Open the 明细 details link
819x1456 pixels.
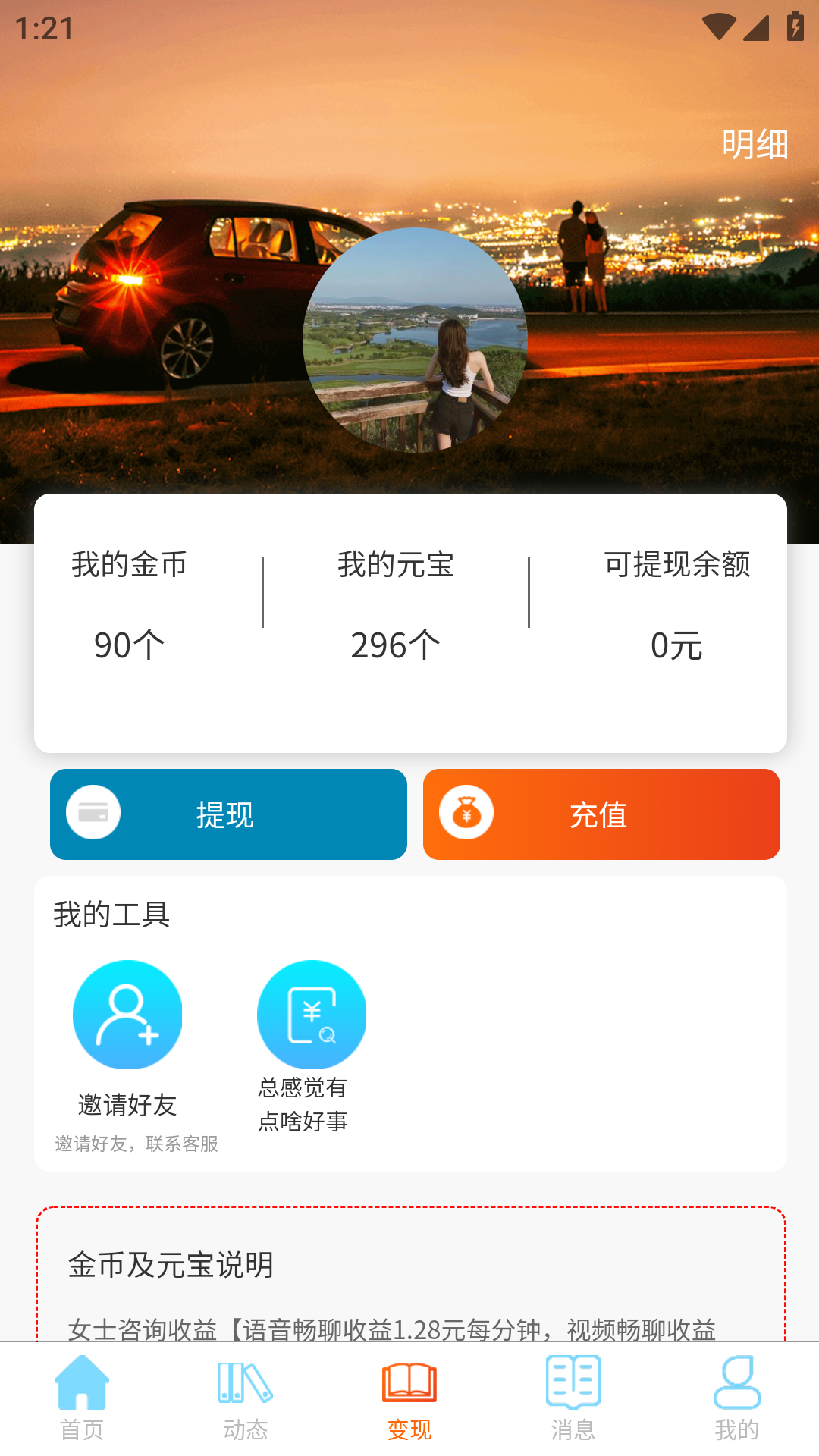755,144
